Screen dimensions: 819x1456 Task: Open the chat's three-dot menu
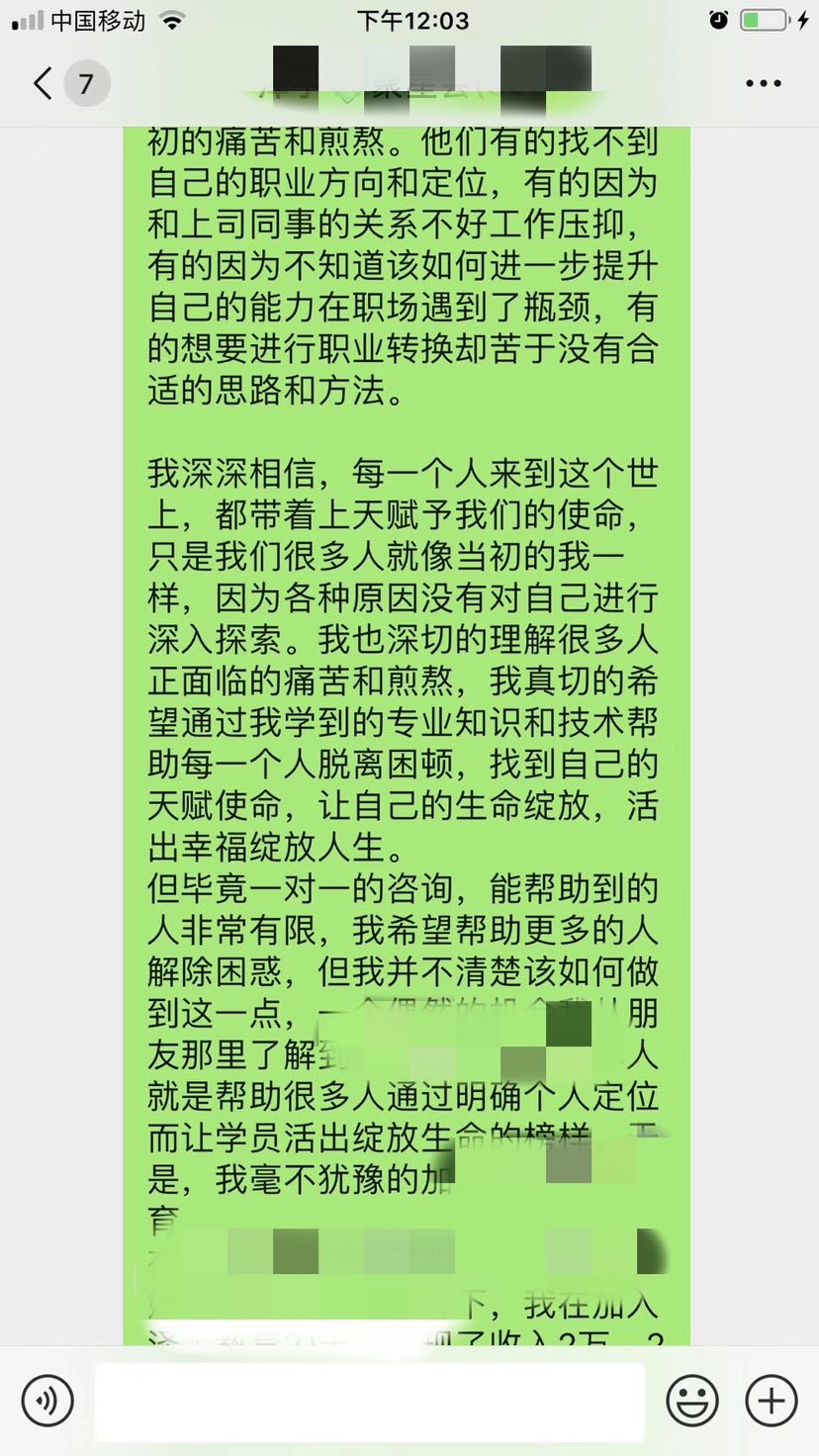[x=763, y=84]
